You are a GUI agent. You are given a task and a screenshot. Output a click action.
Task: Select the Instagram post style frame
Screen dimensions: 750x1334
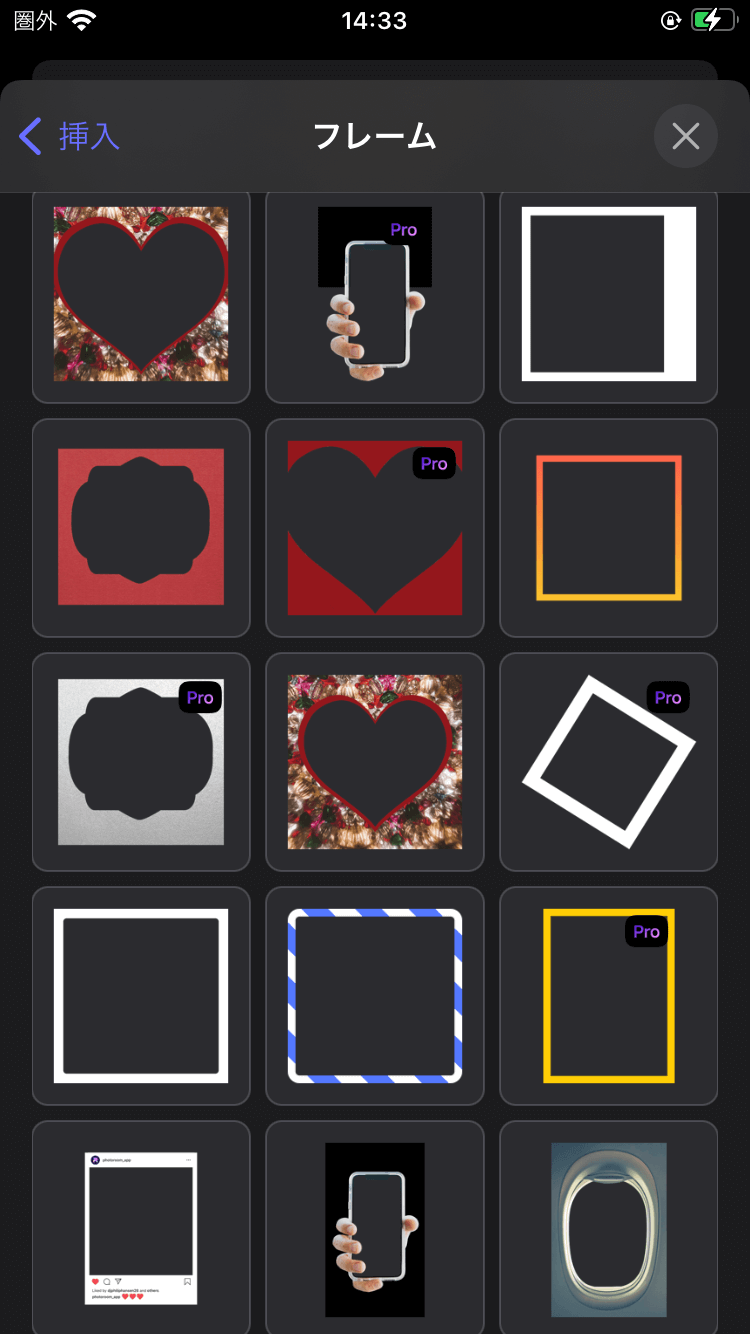pos(141,1229)
